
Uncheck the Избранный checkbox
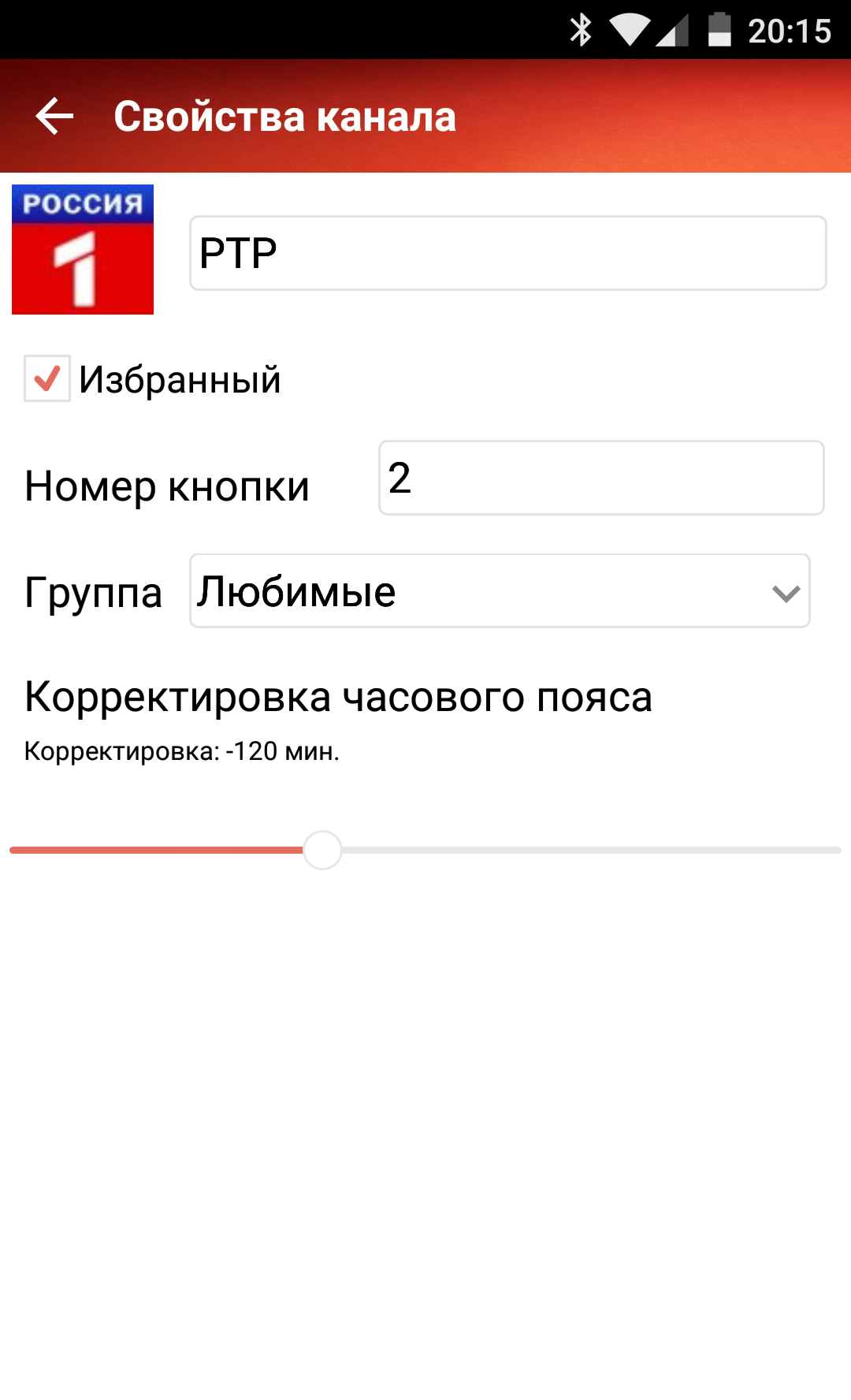(x=47, y=379)
